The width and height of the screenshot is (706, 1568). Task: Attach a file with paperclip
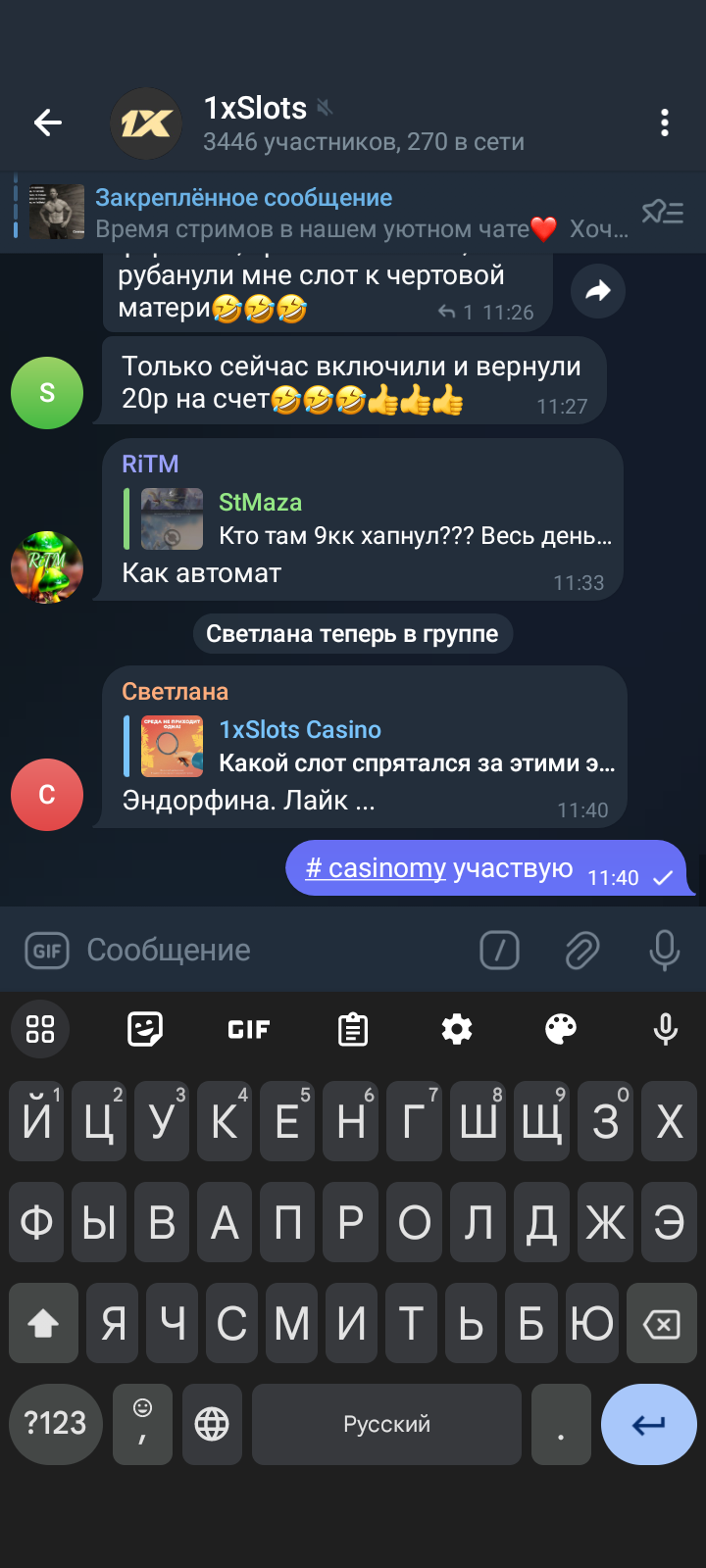pos(582,950)
